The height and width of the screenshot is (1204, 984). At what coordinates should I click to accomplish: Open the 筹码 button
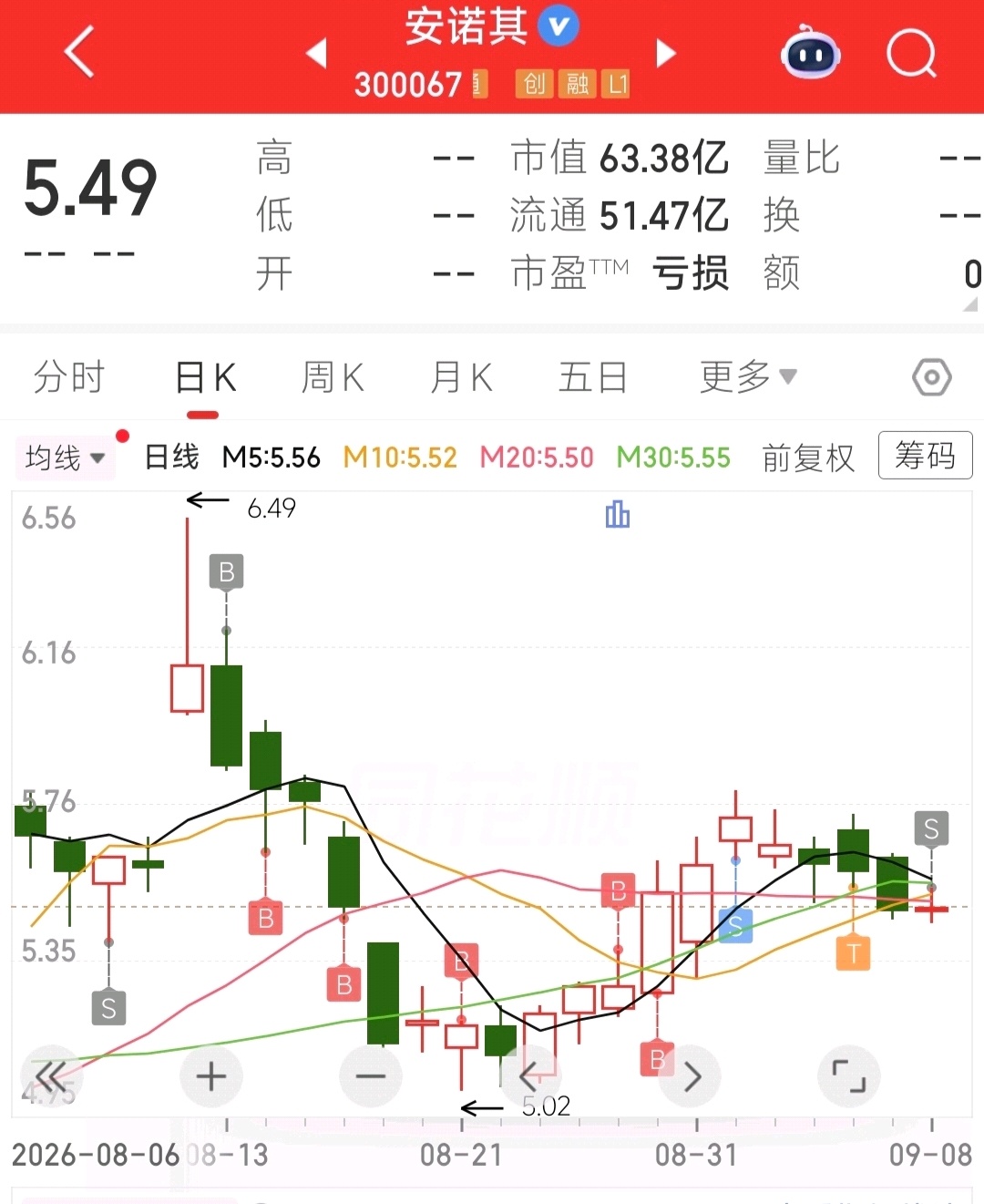925,455
